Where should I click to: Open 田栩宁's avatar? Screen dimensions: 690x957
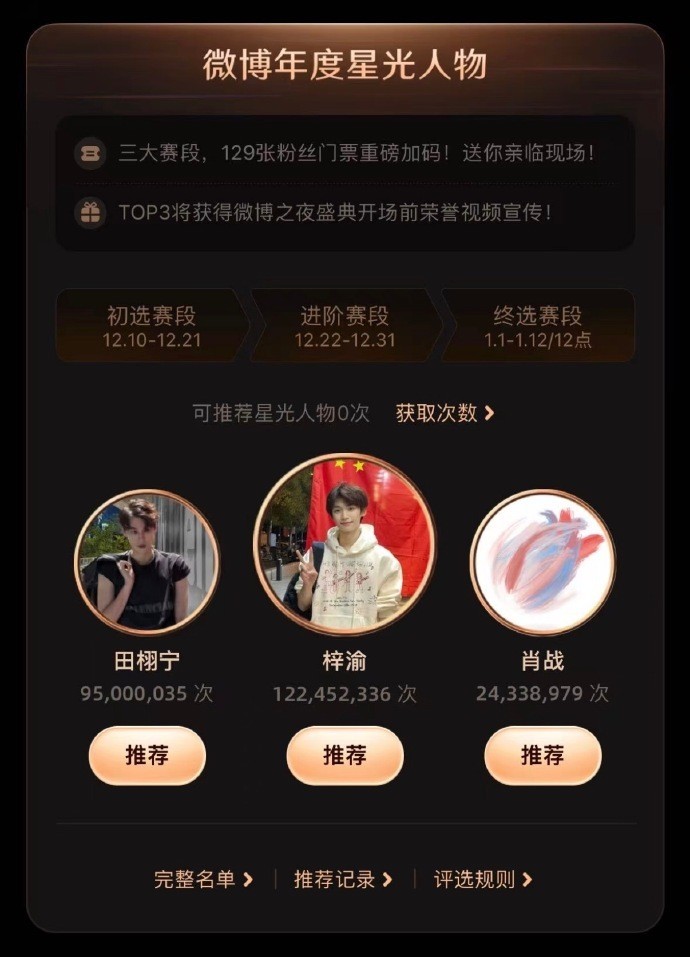(x=147, y=561)
